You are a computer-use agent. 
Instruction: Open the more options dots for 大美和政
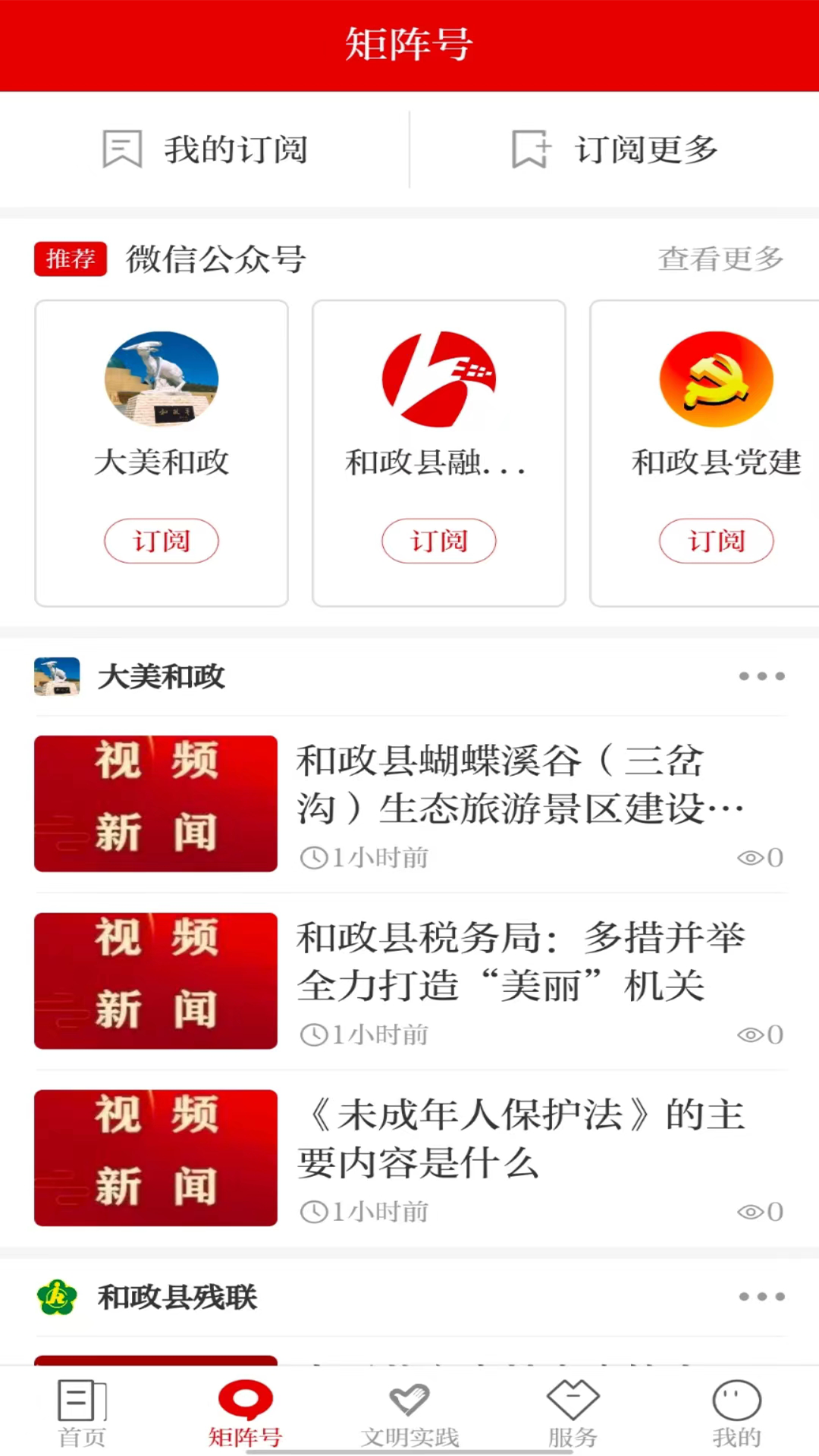click(x=762, y=676)
